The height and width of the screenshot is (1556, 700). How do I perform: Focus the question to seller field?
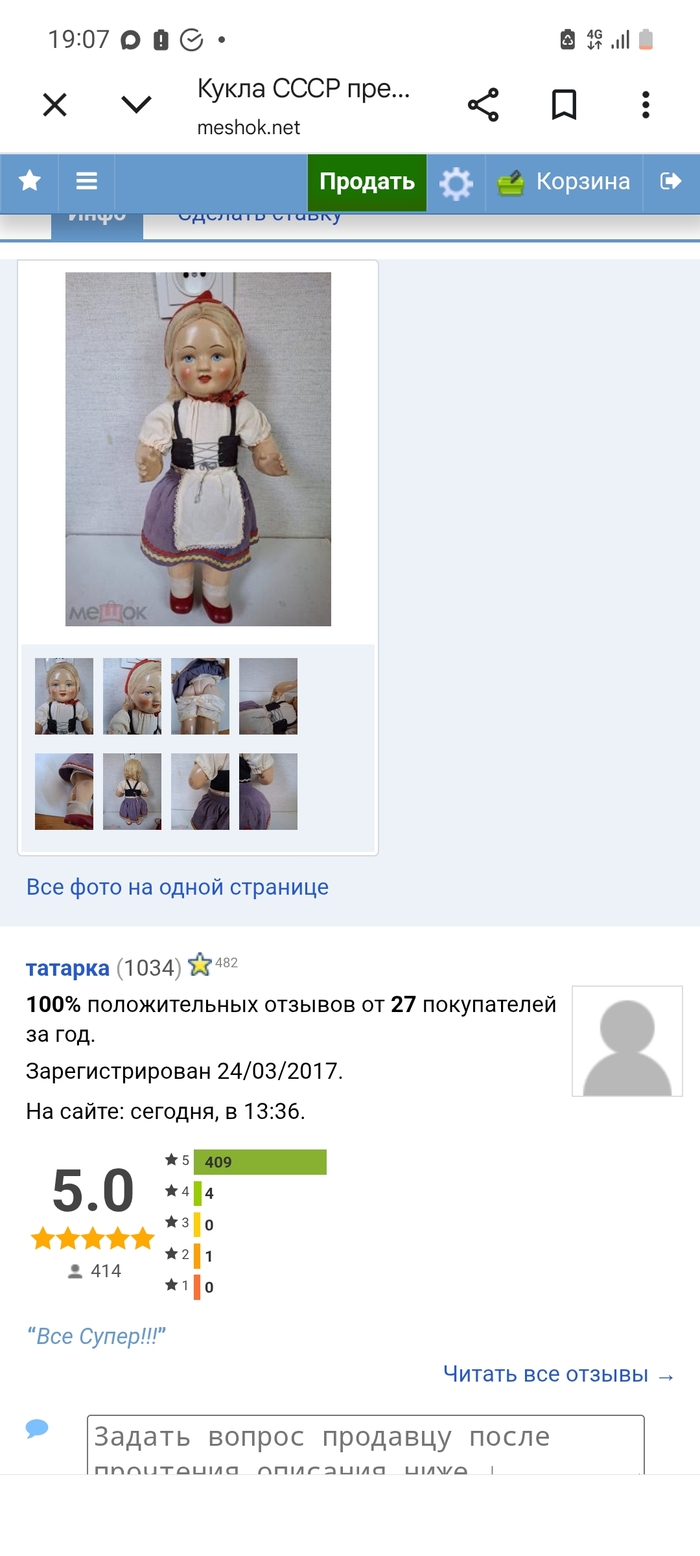[366, 1444]
